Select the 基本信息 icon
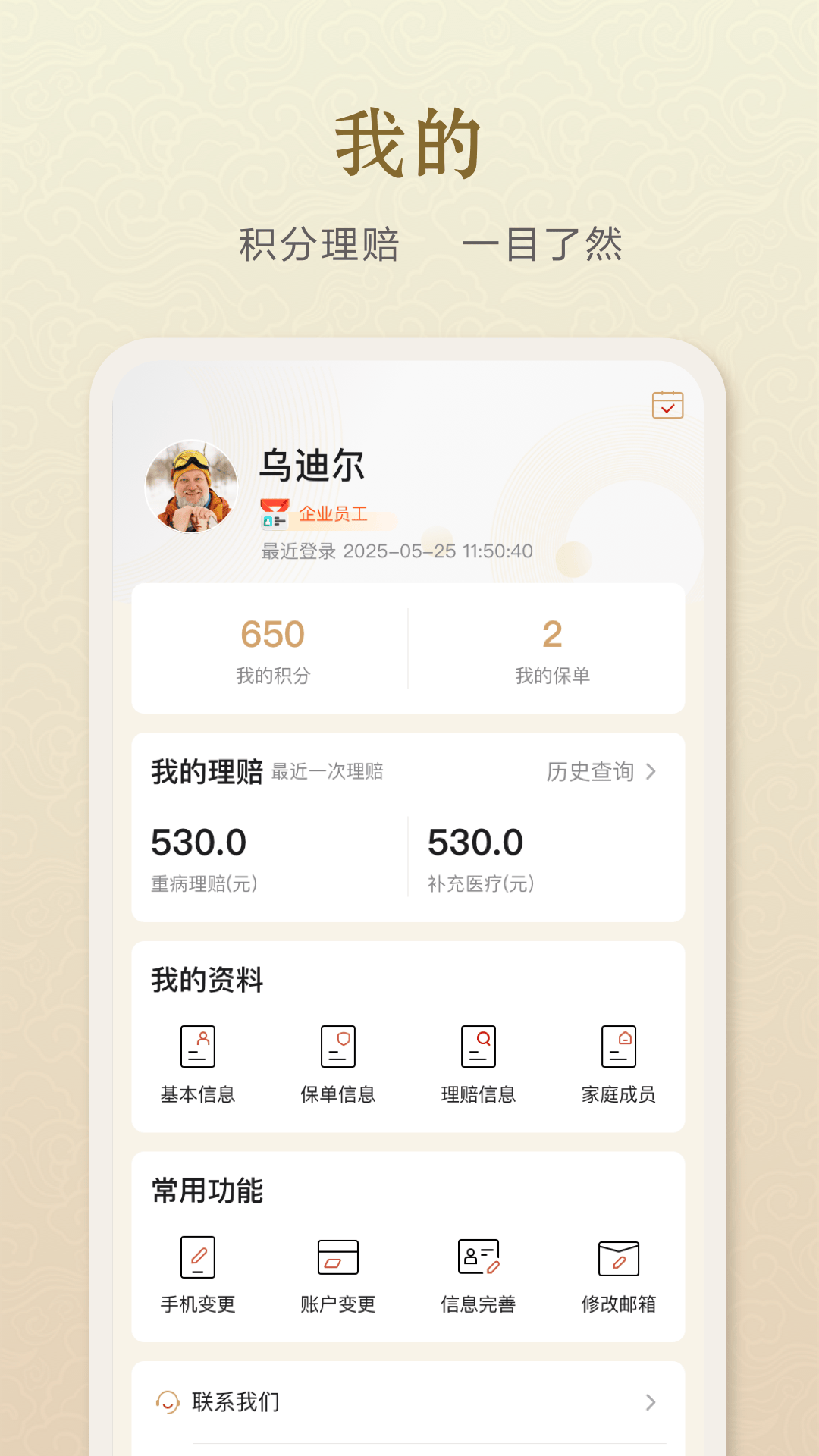The height and width of the screenshot is (1456, 819). click(198, 1046)
